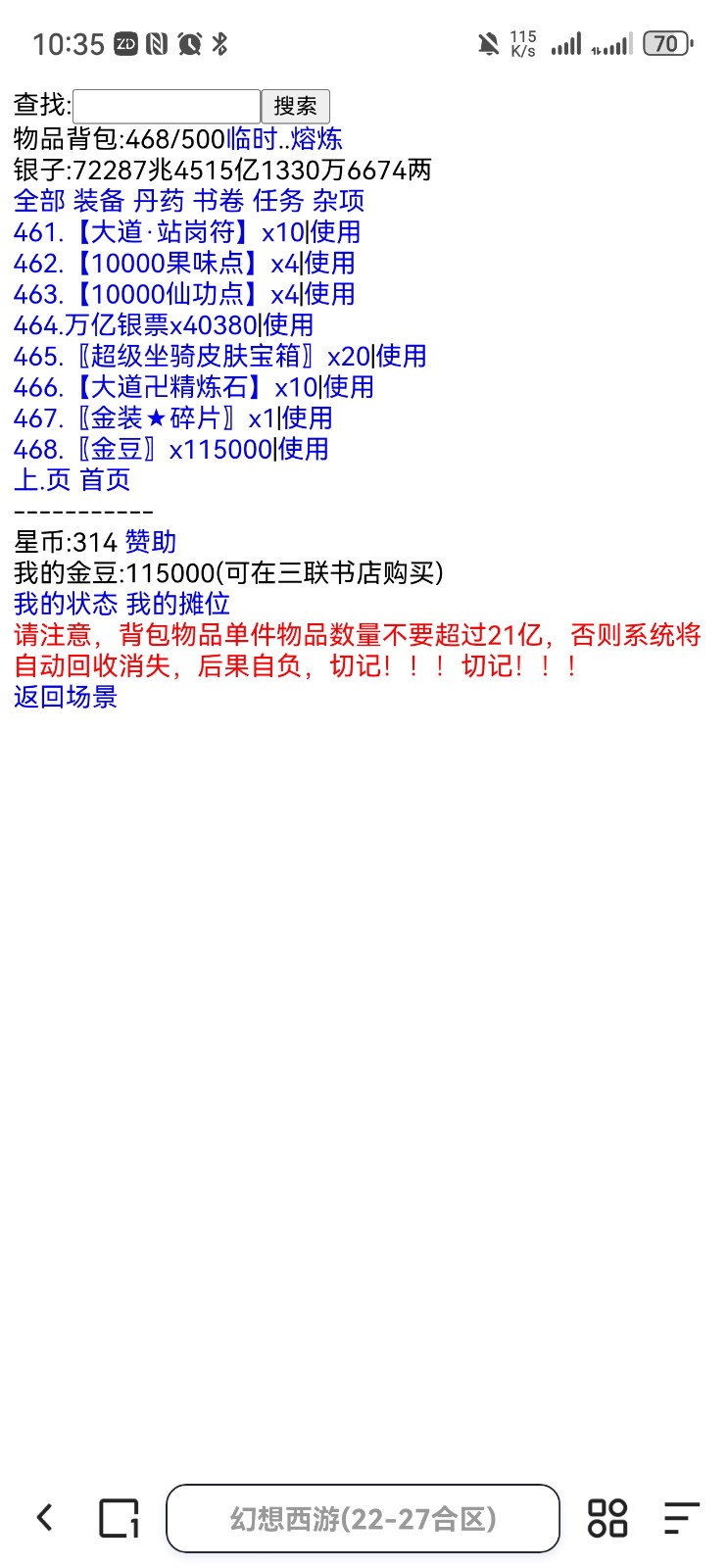The image size is (728, 1568).
Task: View 我的状态 page
Action: [66, 604]
